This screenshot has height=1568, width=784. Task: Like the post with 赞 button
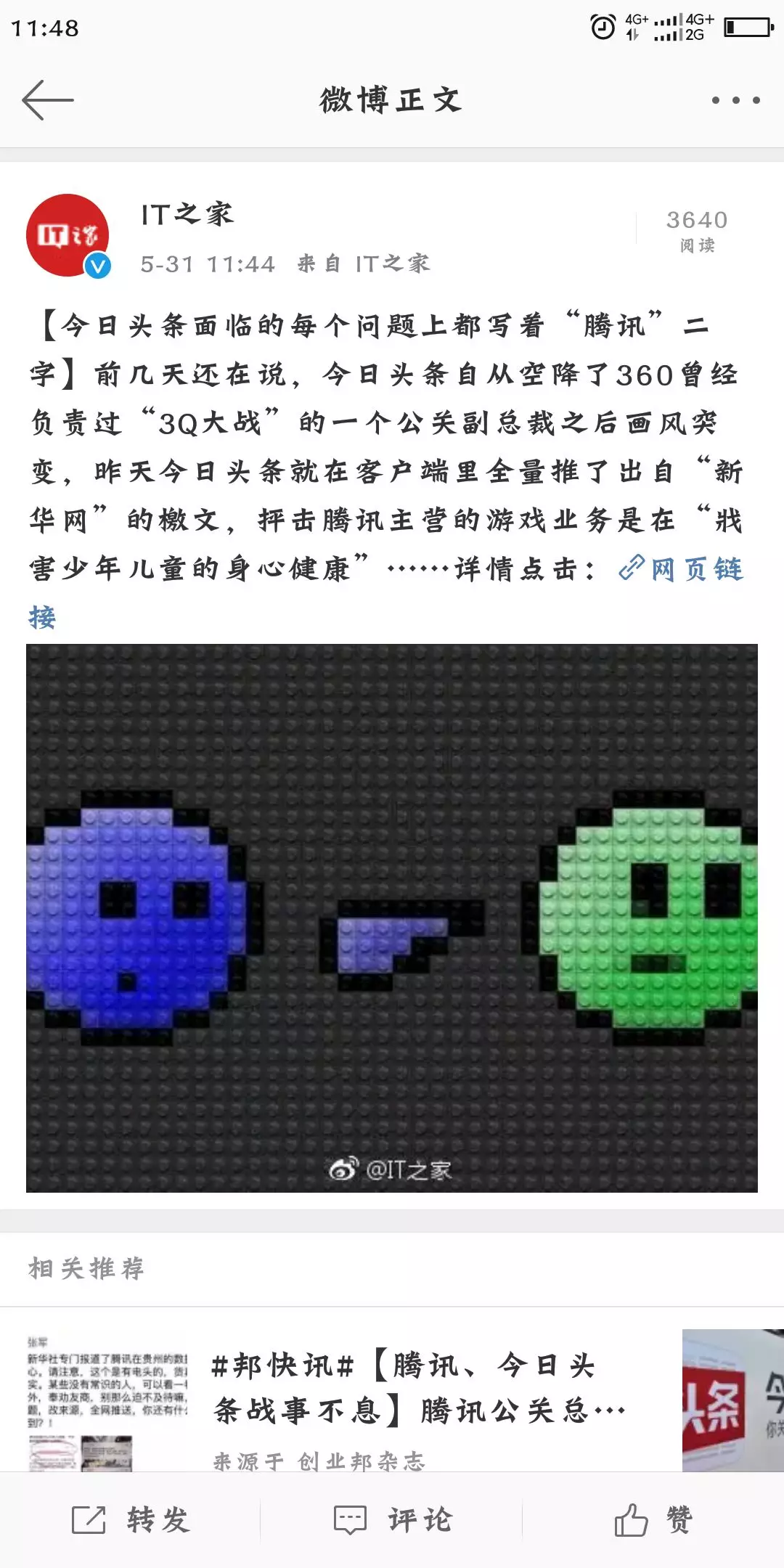[653, 1520]
